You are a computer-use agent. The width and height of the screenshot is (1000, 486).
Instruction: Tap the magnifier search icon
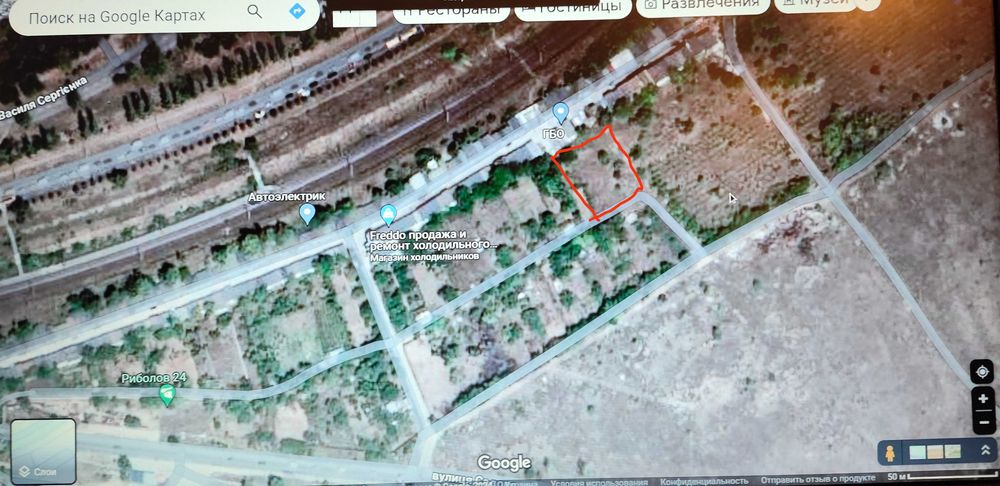(254, 12)
